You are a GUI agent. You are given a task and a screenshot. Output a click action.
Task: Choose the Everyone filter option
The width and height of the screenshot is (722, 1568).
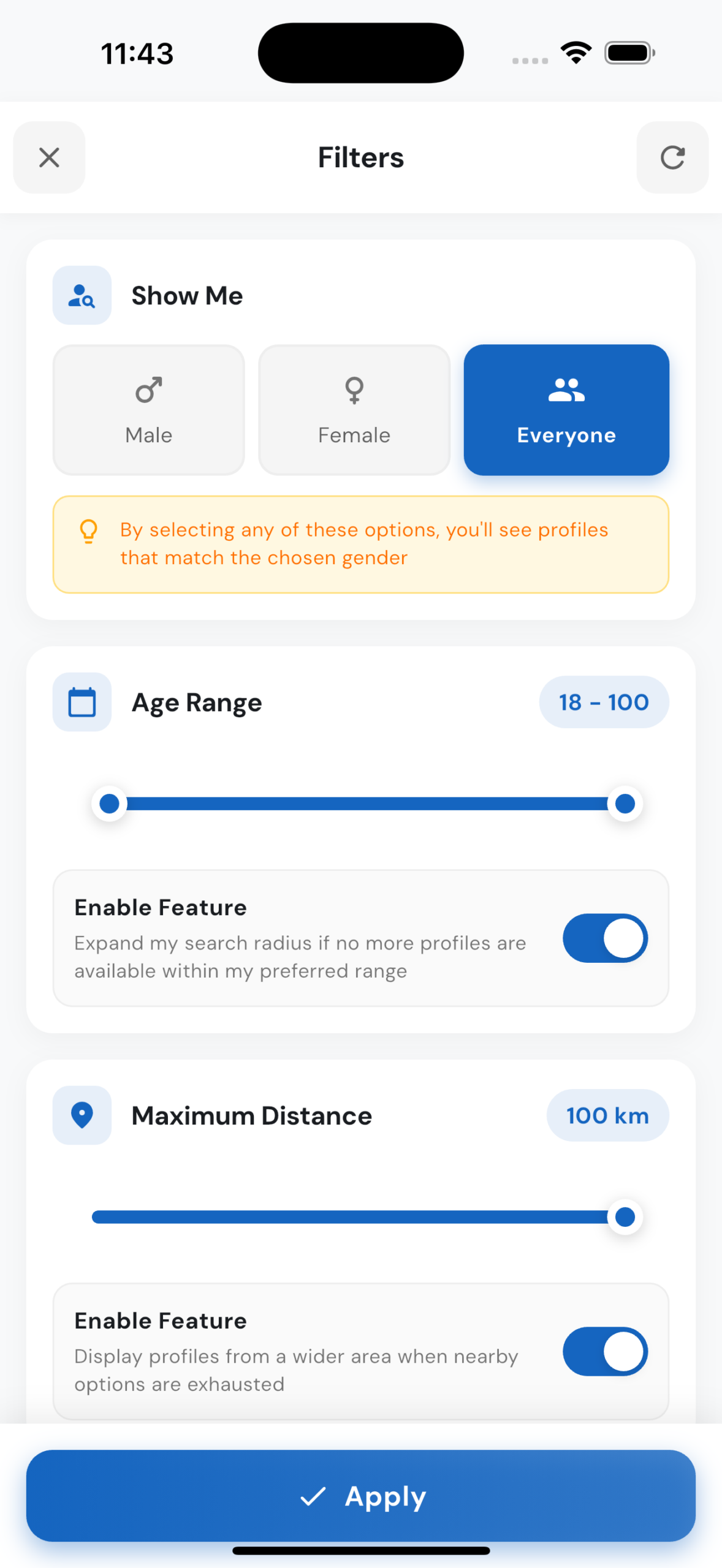[565, 409]
